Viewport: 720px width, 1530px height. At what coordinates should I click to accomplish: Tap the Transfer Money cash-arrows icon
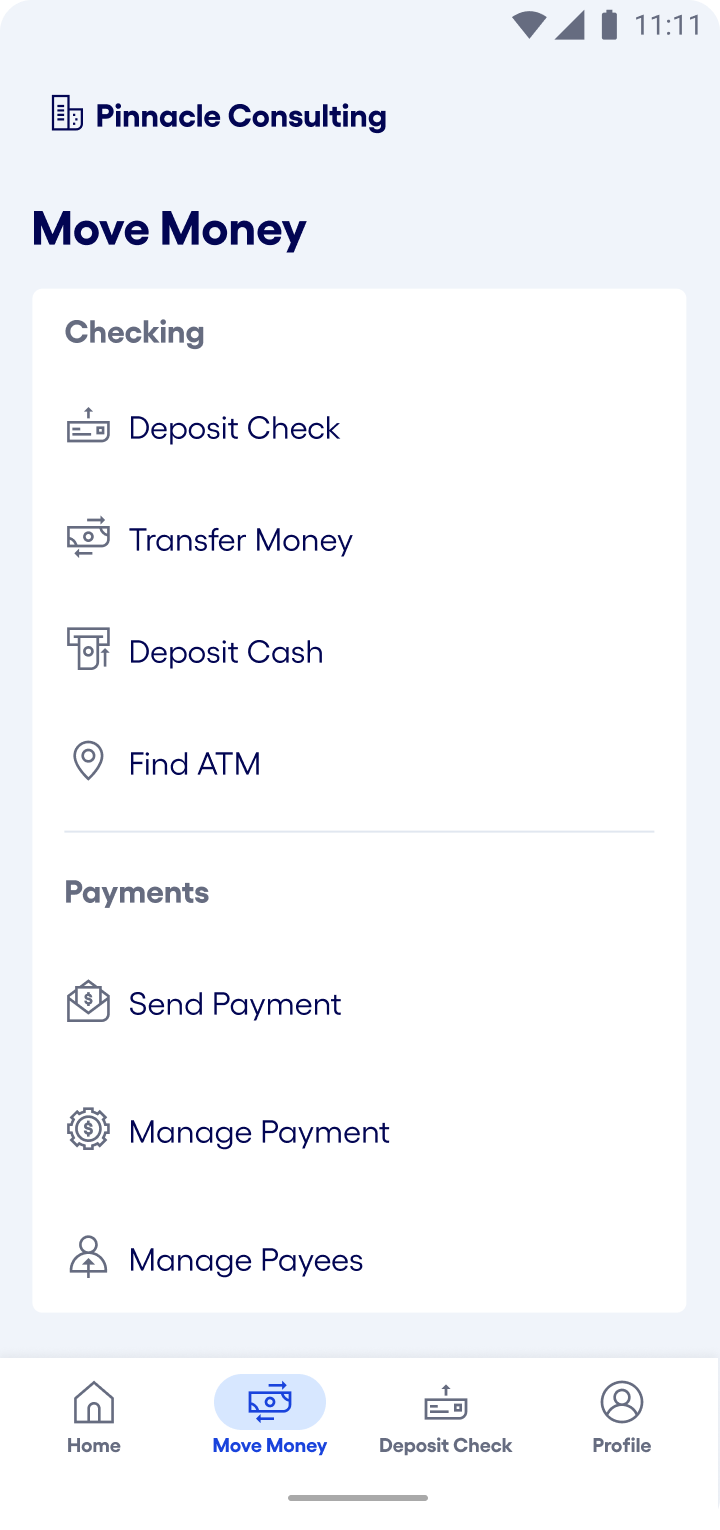pyautogui.click(x=88, y=539)
